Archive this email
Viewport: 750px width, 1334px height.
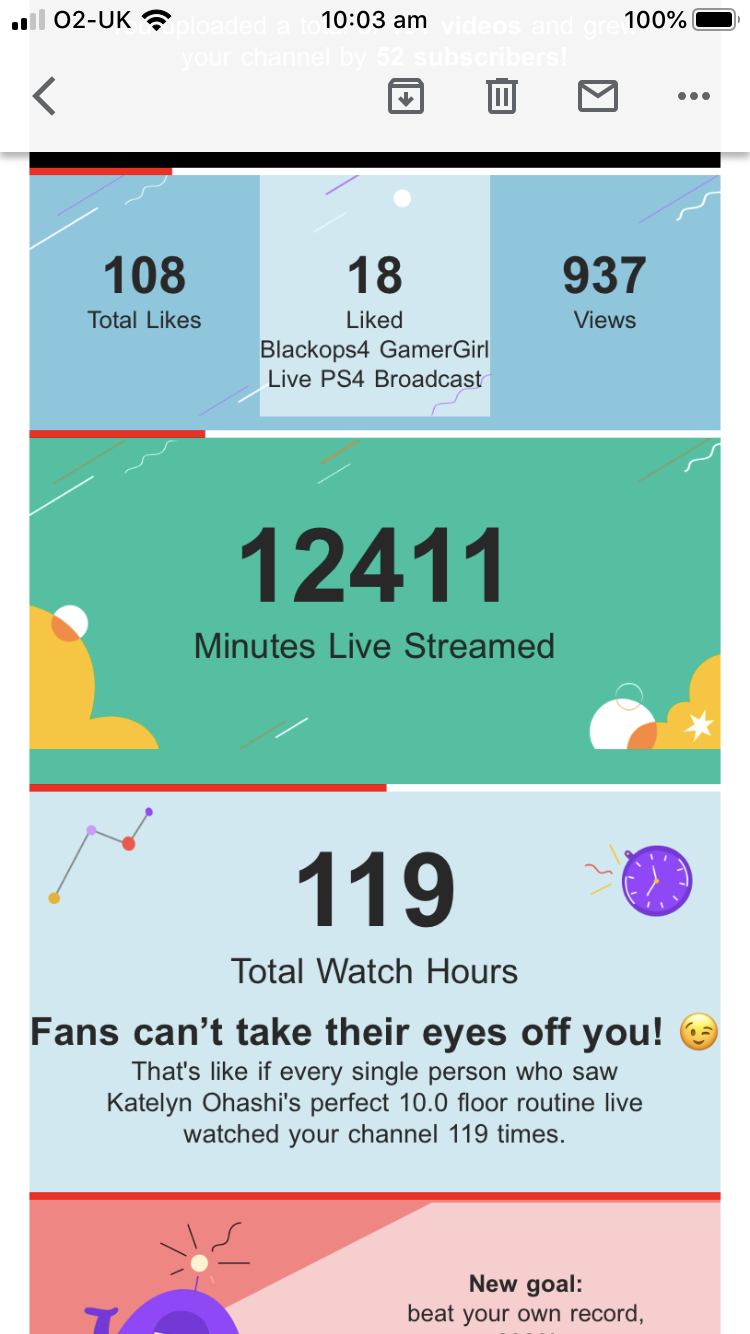[406, 97]
